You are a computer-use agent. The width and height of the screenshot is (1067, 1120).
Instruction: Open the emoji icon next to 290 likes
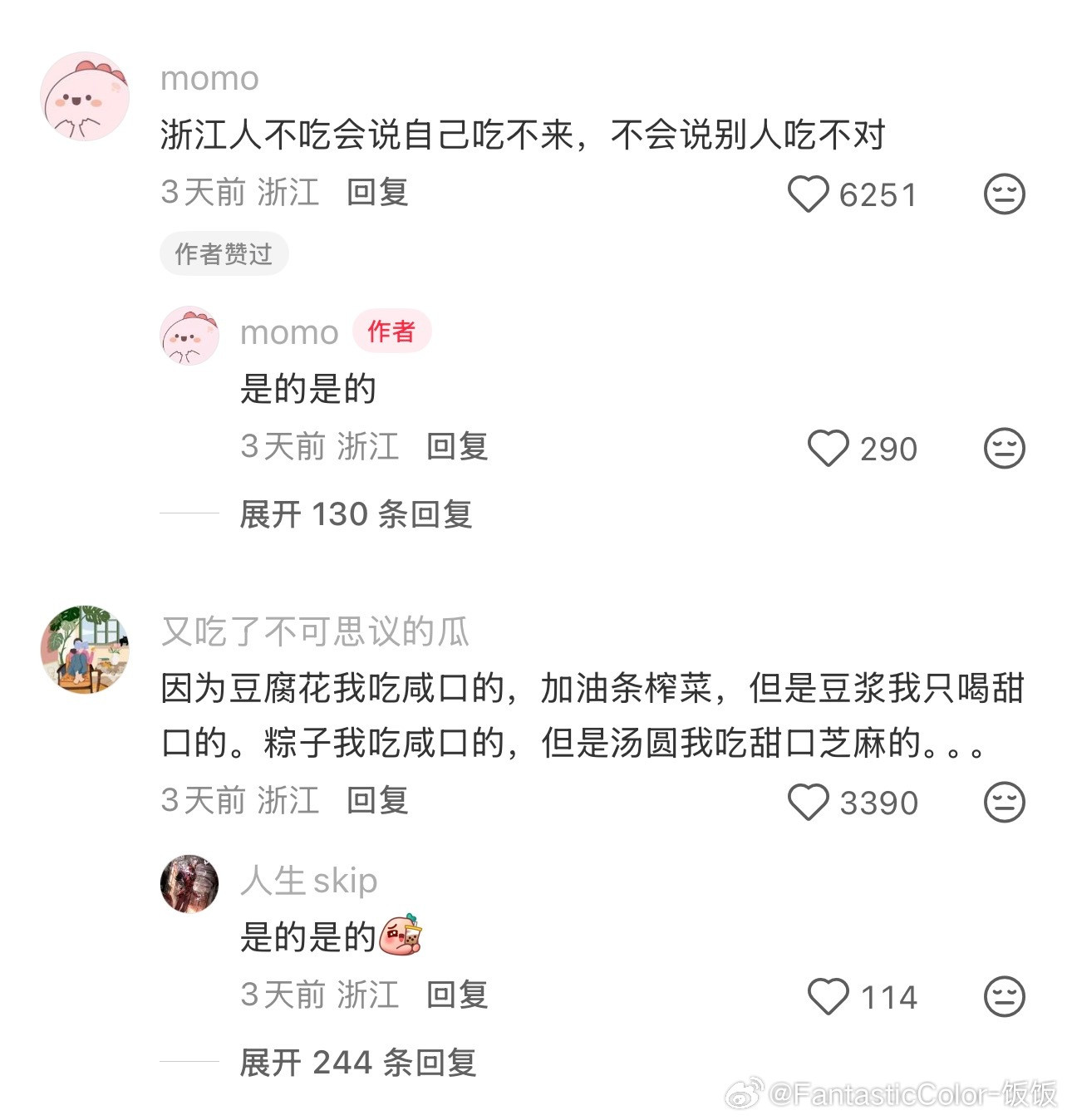pos(1004,449)
